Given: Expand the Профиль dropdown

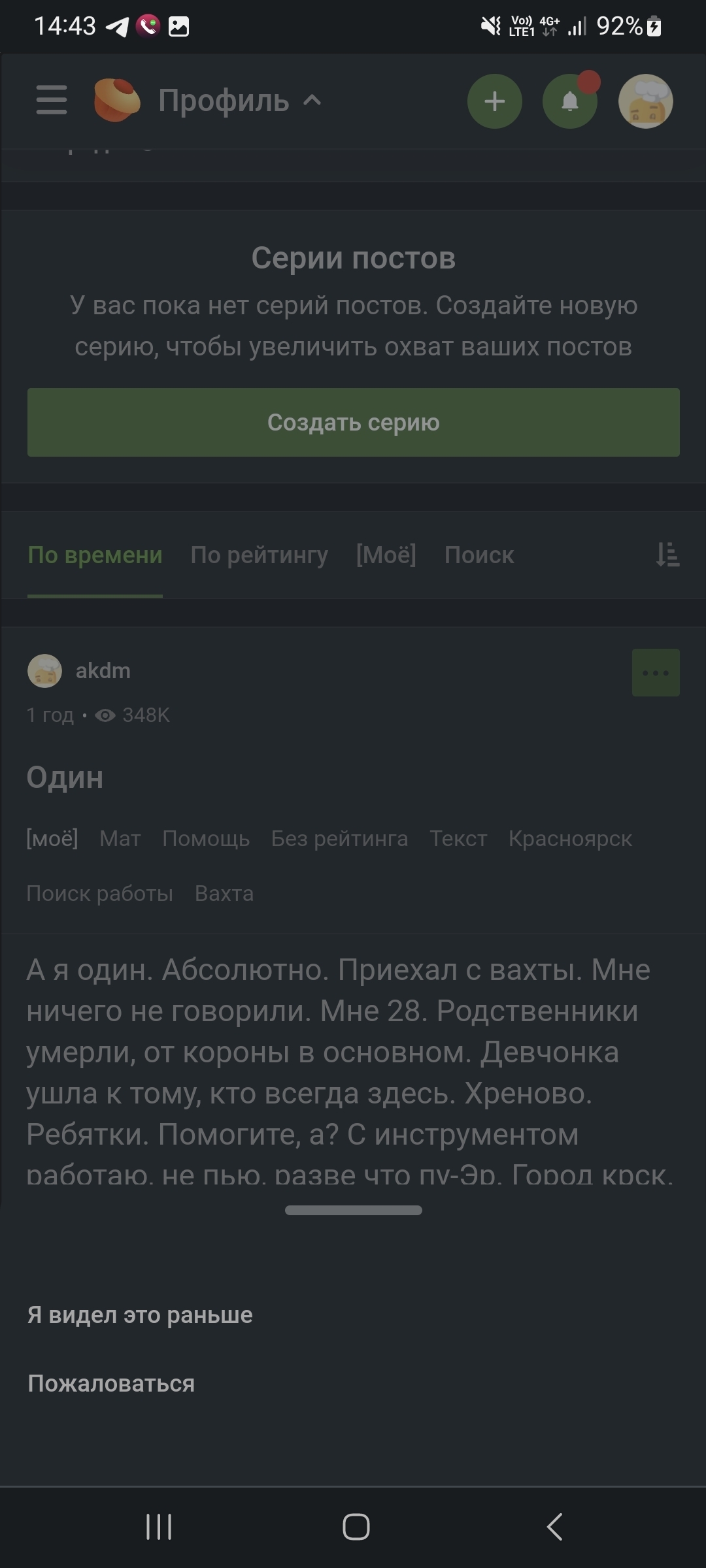Looking at the screenshot, I should point(239,101).
